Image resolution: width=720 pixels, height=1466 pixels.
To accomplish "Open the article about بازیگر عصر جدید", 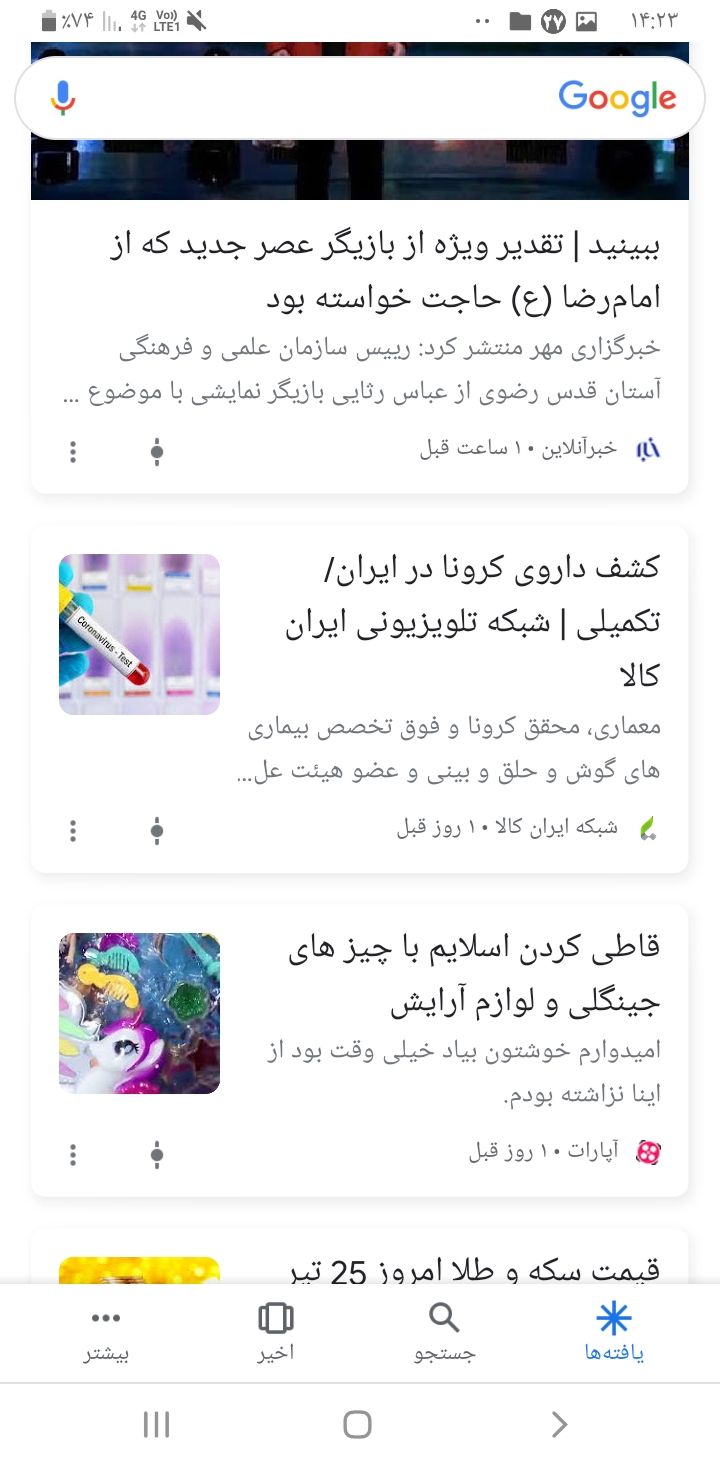I will [x=400, y=271].
